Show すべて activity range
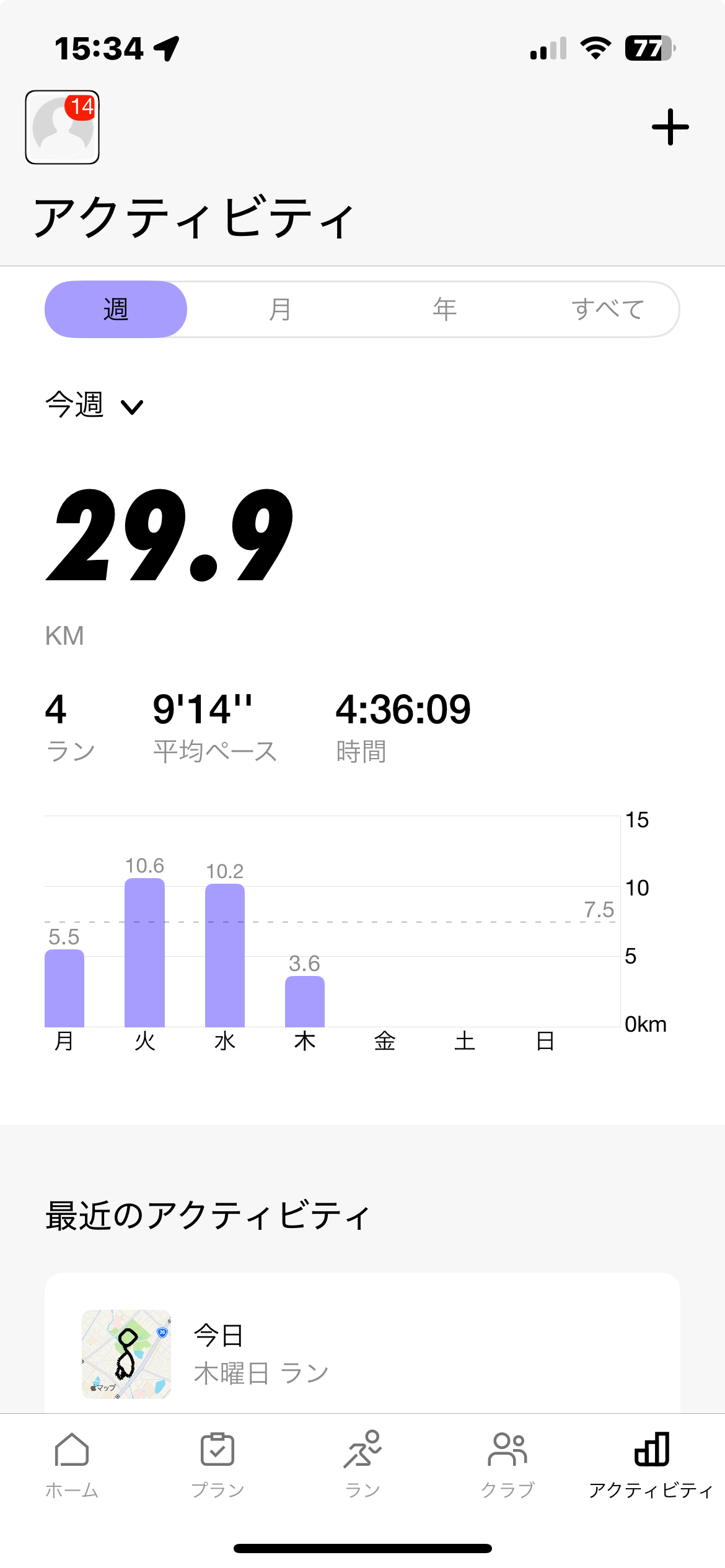725x1568 pixels. click(x=608, y=309)
